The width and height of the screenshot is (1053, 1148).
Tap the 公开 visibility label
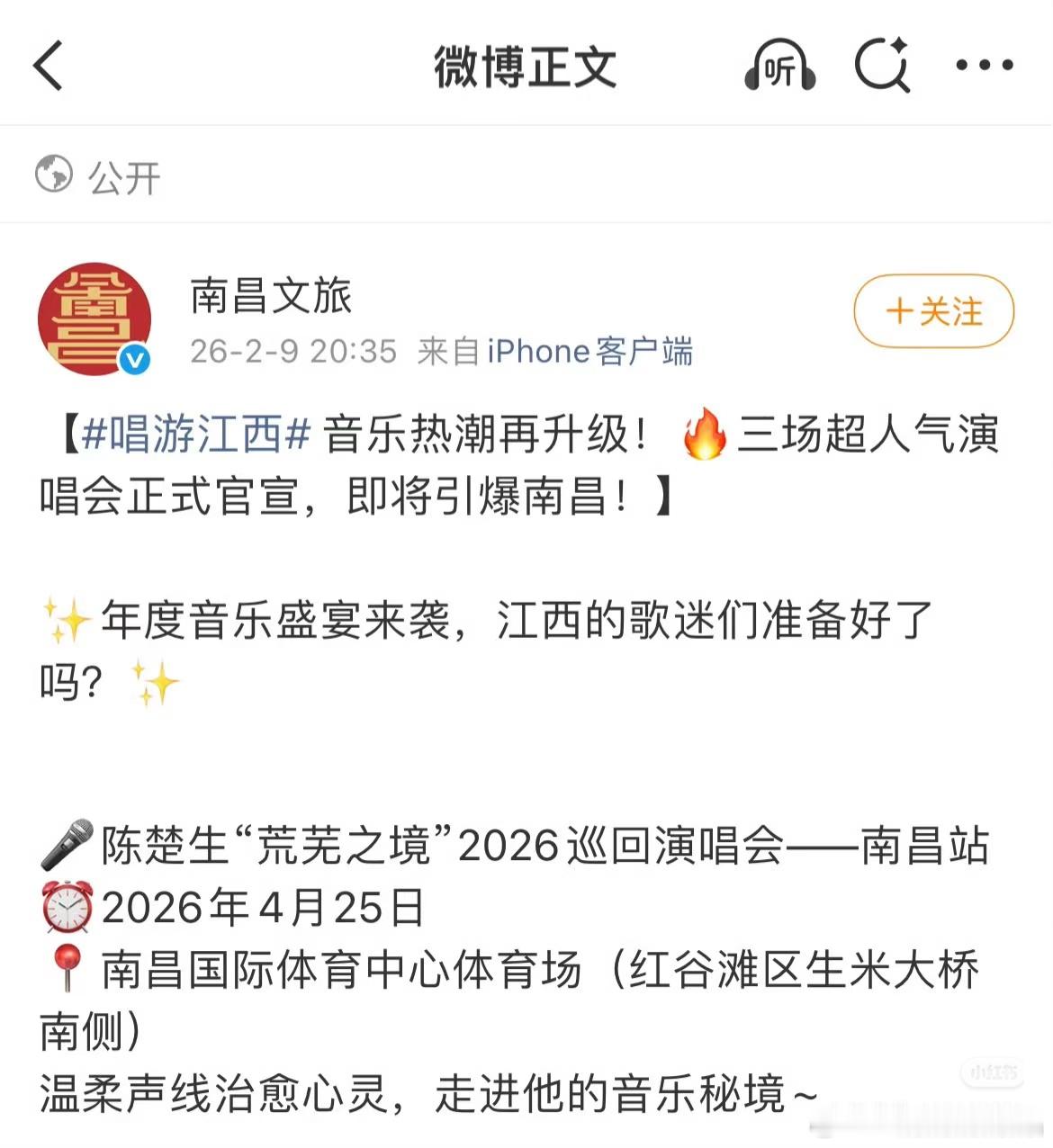pyautogui.click(x=123, y=176)
